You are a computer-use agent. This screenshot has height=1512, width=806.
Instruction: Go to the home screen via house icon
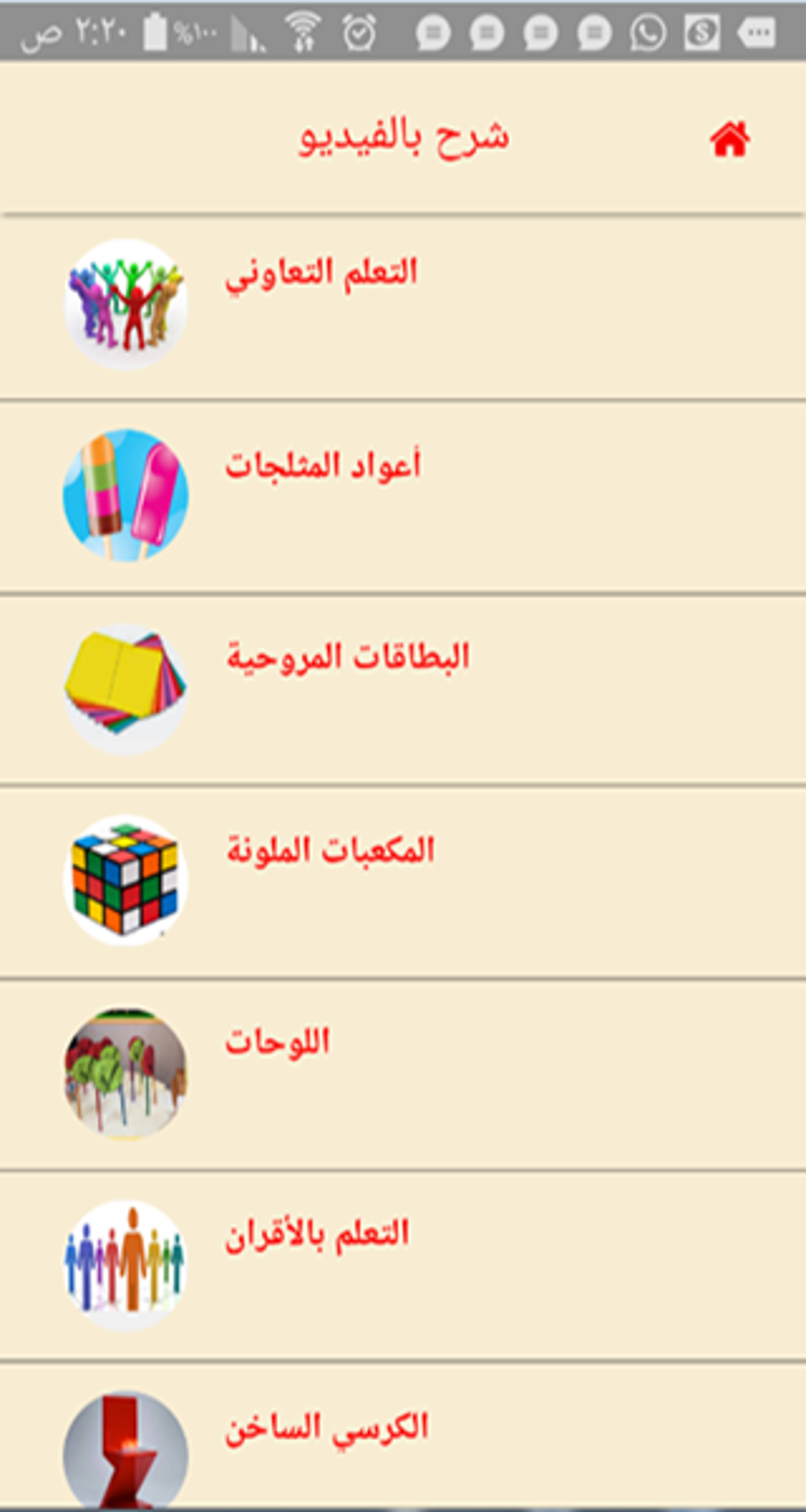[729, 140]
